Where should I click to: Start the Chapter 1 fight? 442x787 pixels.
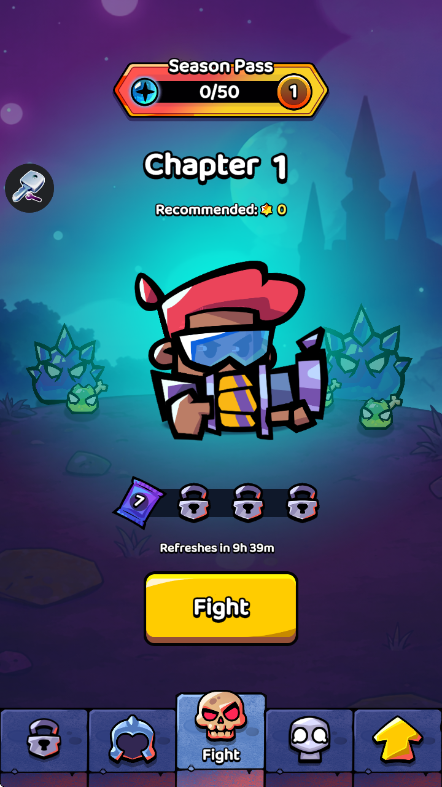[221, 608]
